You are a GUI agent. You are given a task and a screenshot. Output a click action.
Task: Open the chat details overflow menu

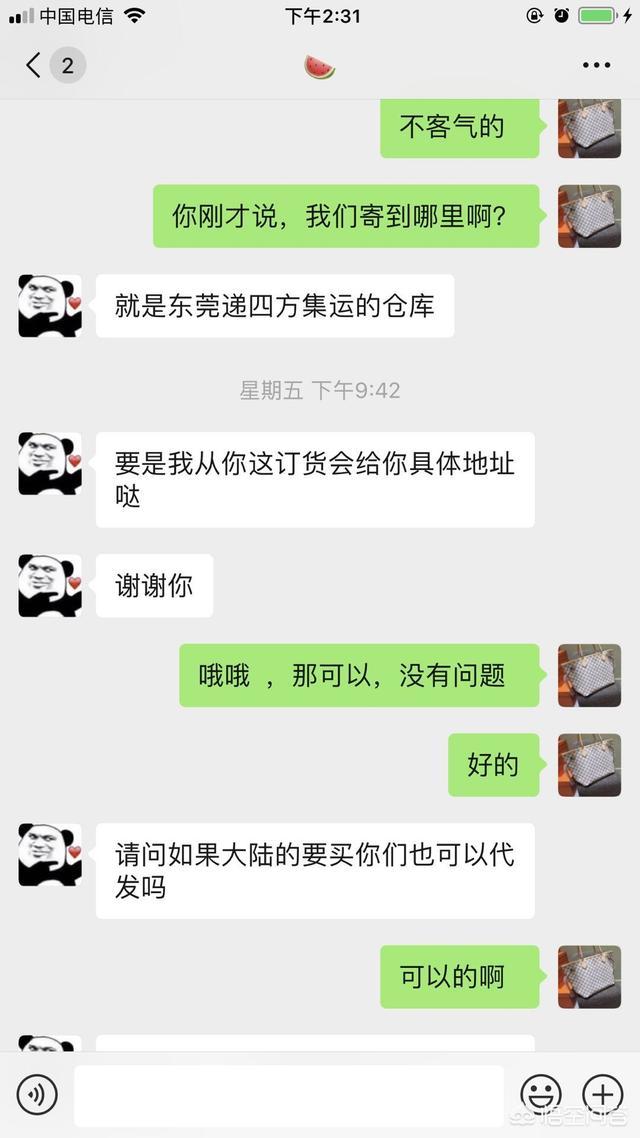596,66
